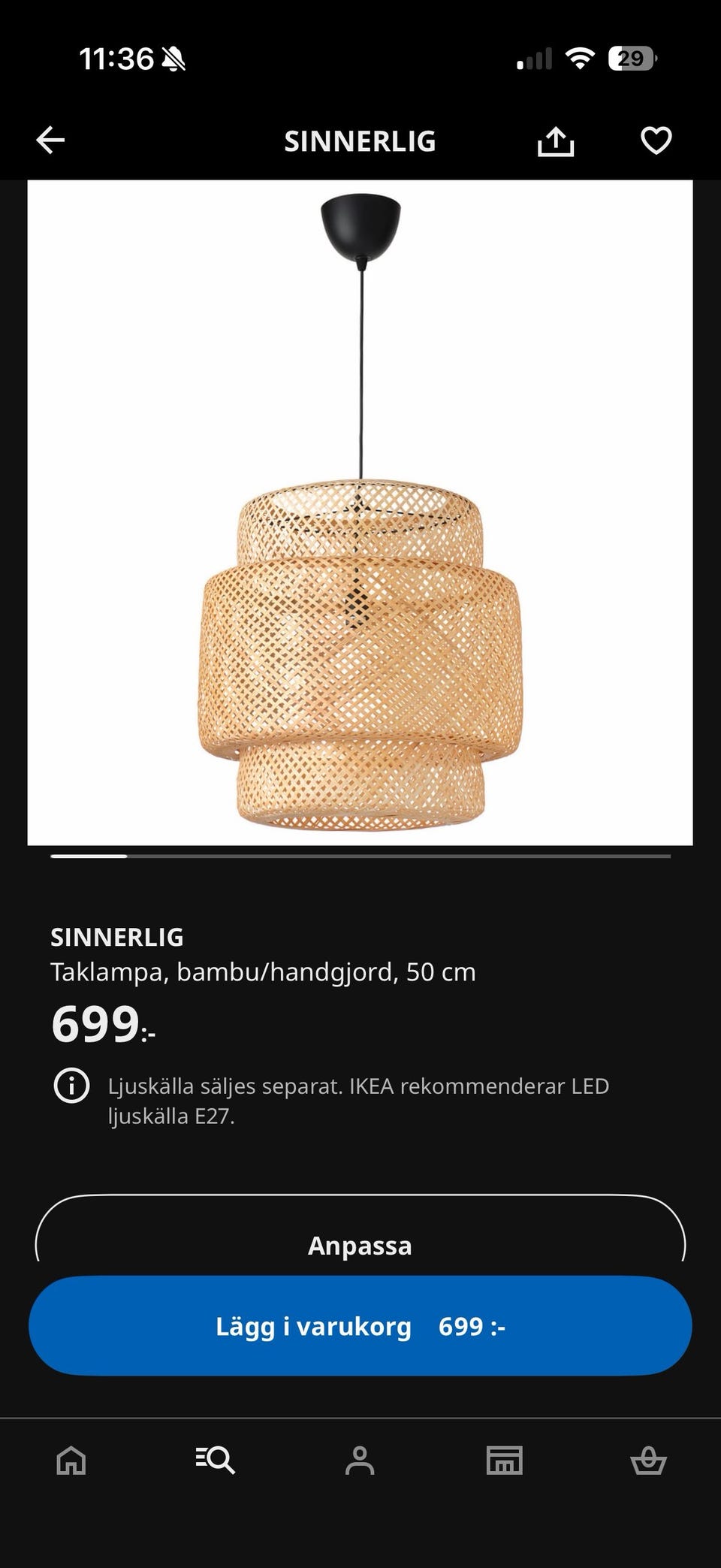Tap the muted notification bell in status bar
This screenshot has height=1568, width=721.
[171, 57]
